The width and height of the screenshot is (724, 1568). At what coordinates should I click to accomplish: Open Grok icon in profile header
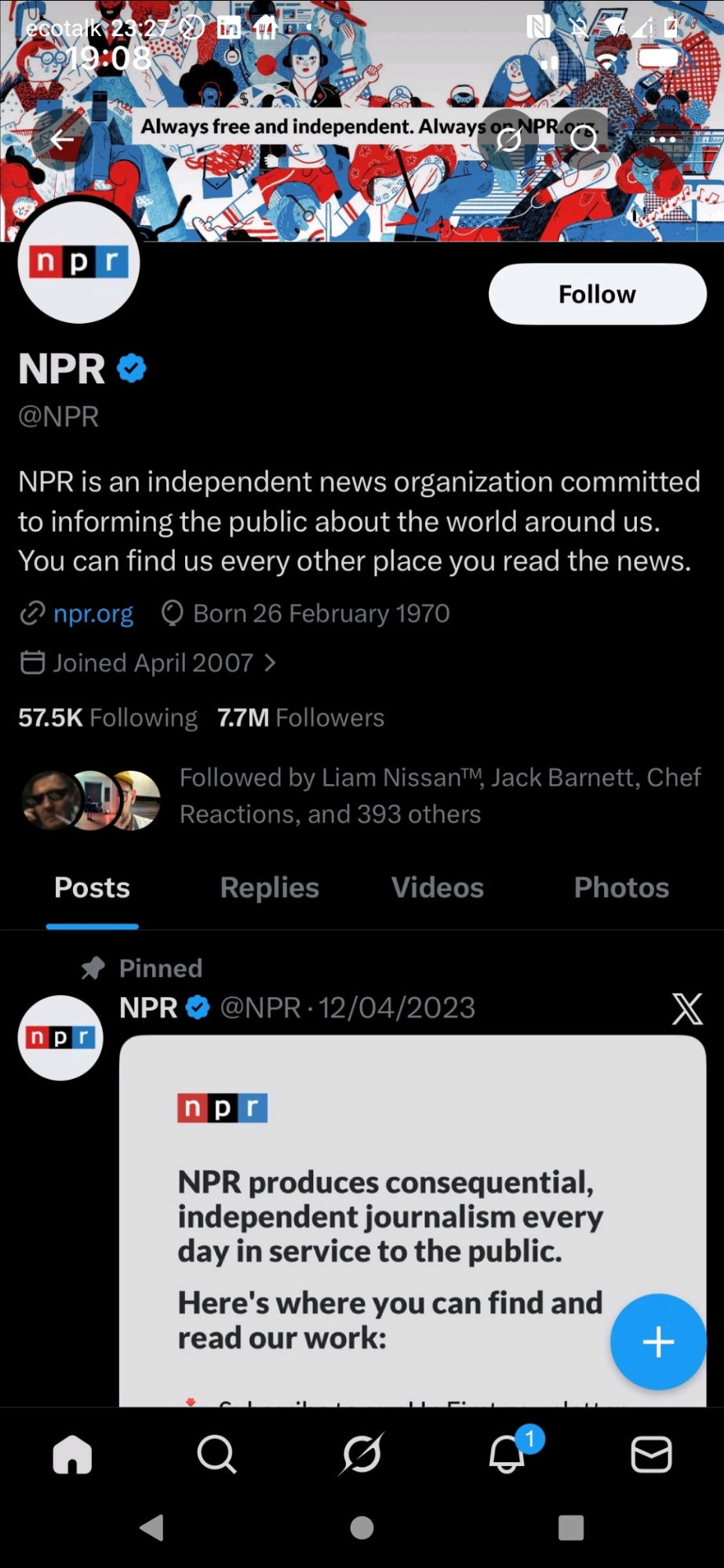(x=508, y=140)
